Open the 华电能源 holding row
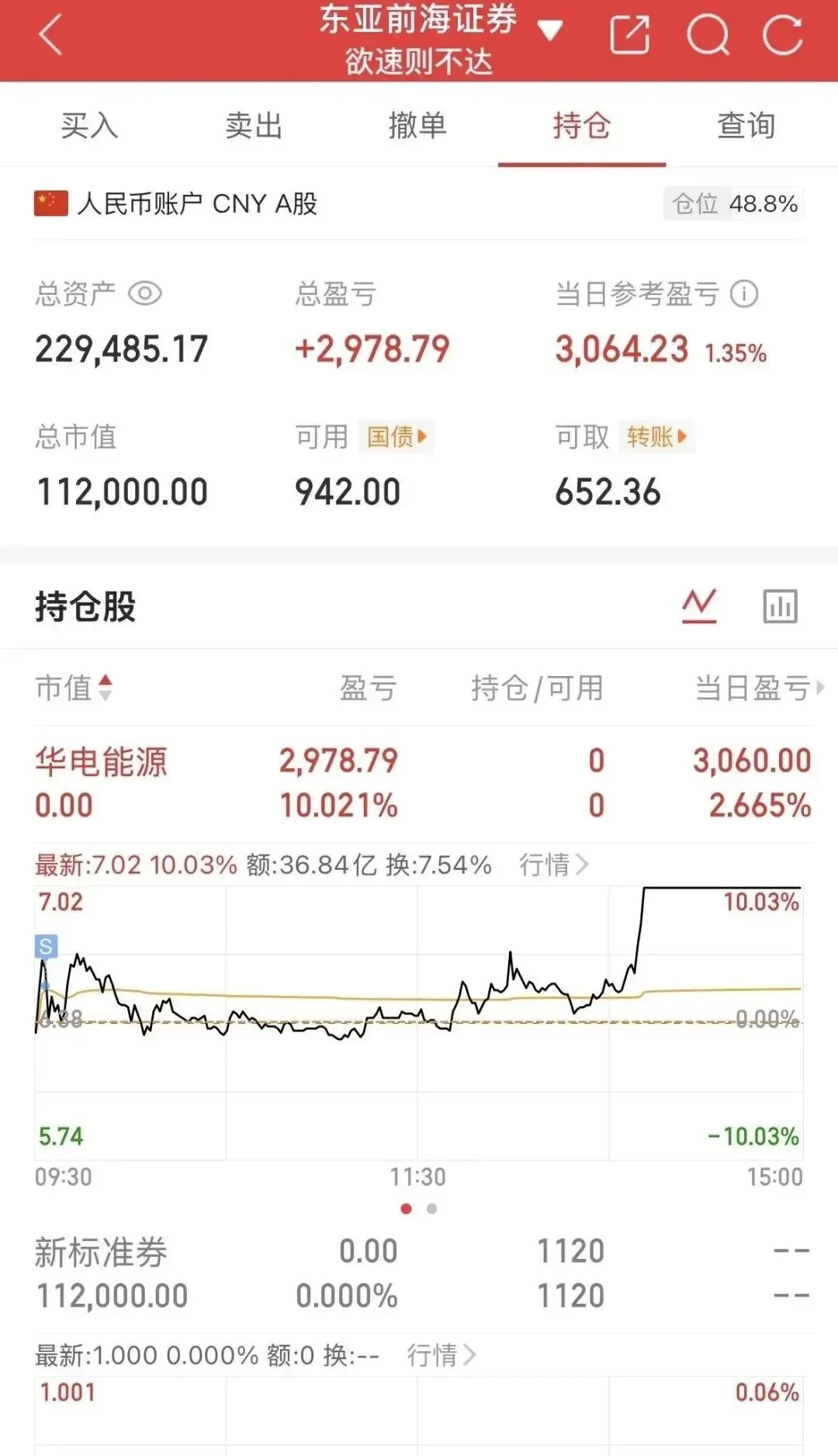The image size is (838, 1456). (x=101, y=782)
